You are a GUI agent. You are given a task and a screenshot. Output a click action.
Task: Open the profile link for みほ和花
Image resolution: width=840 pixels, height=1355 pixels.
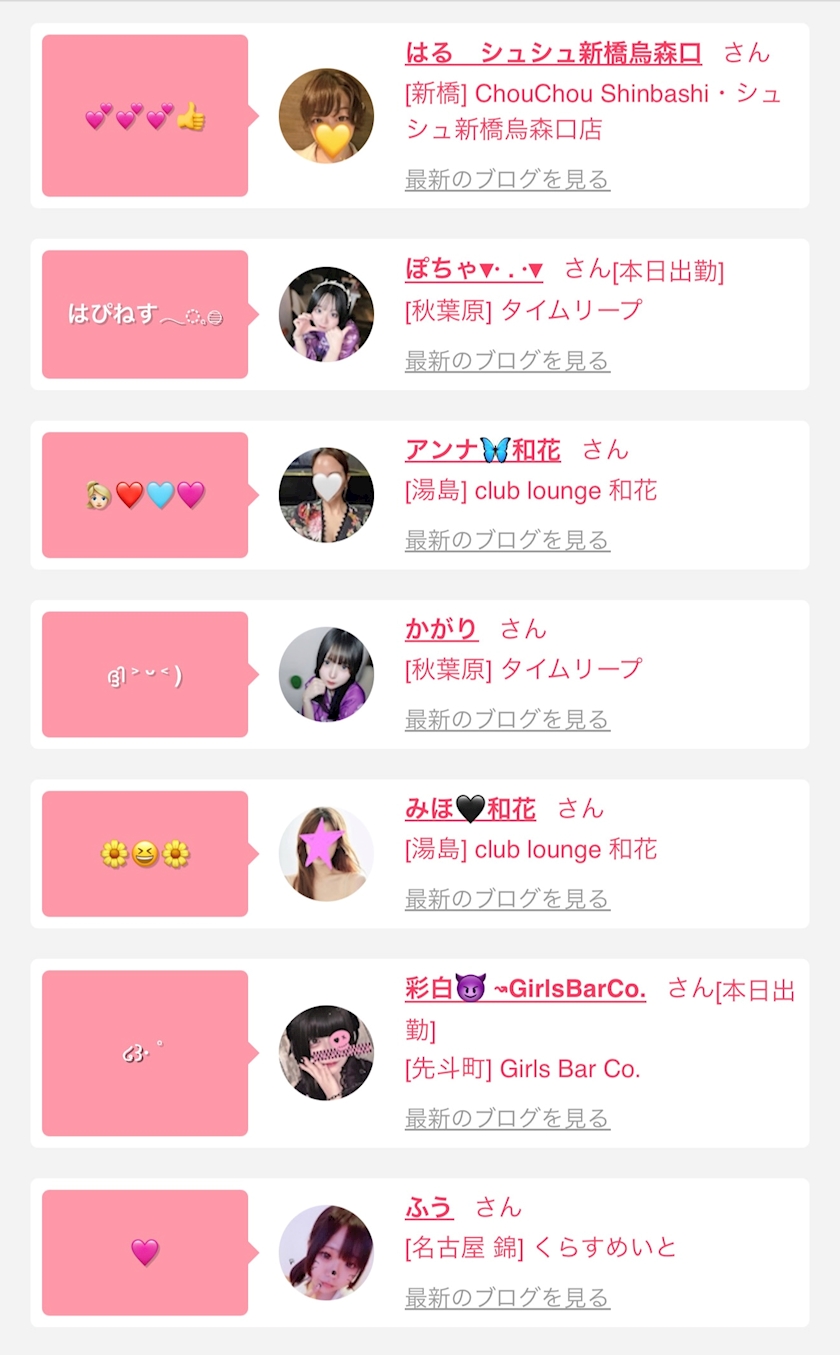coord(470,808)
